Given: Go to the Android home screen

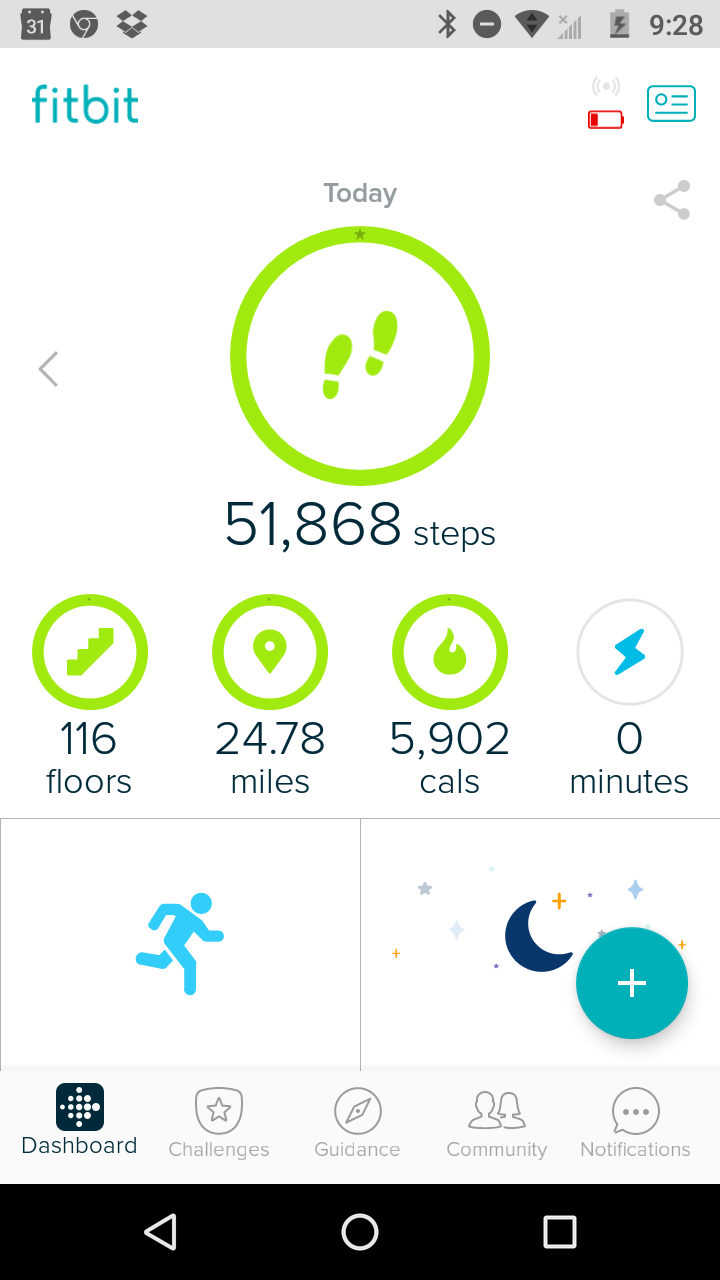Looking at the screenshot, I should click(x=360, y=1232).
